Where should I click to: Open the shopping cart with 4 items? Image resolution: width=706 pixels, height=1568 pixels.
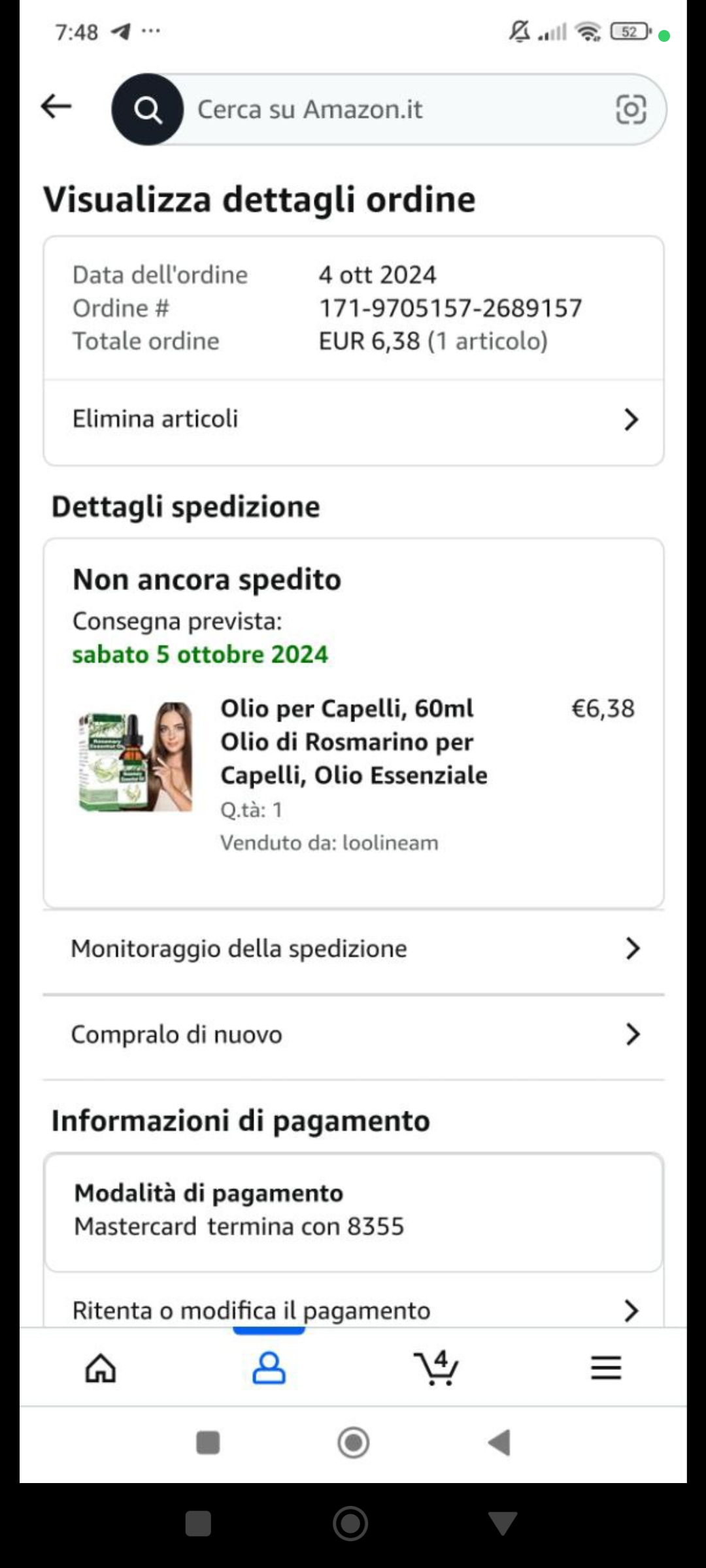(x=436, y=1368)
